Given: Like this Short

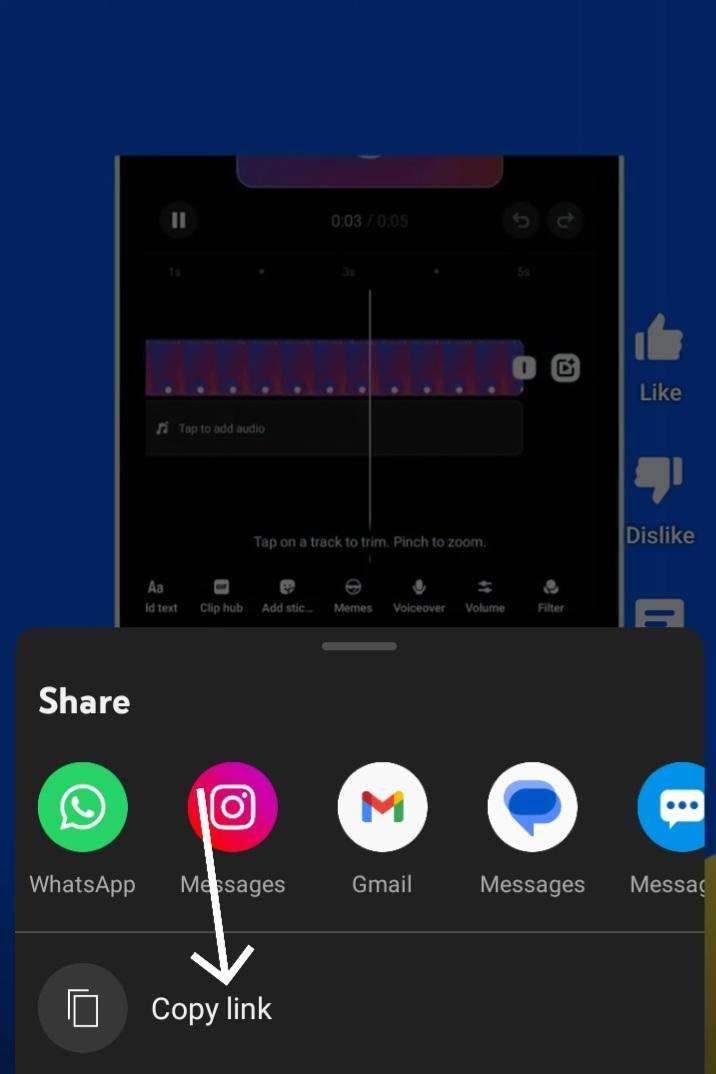Looking at the screenshot, I should point(659,340).
